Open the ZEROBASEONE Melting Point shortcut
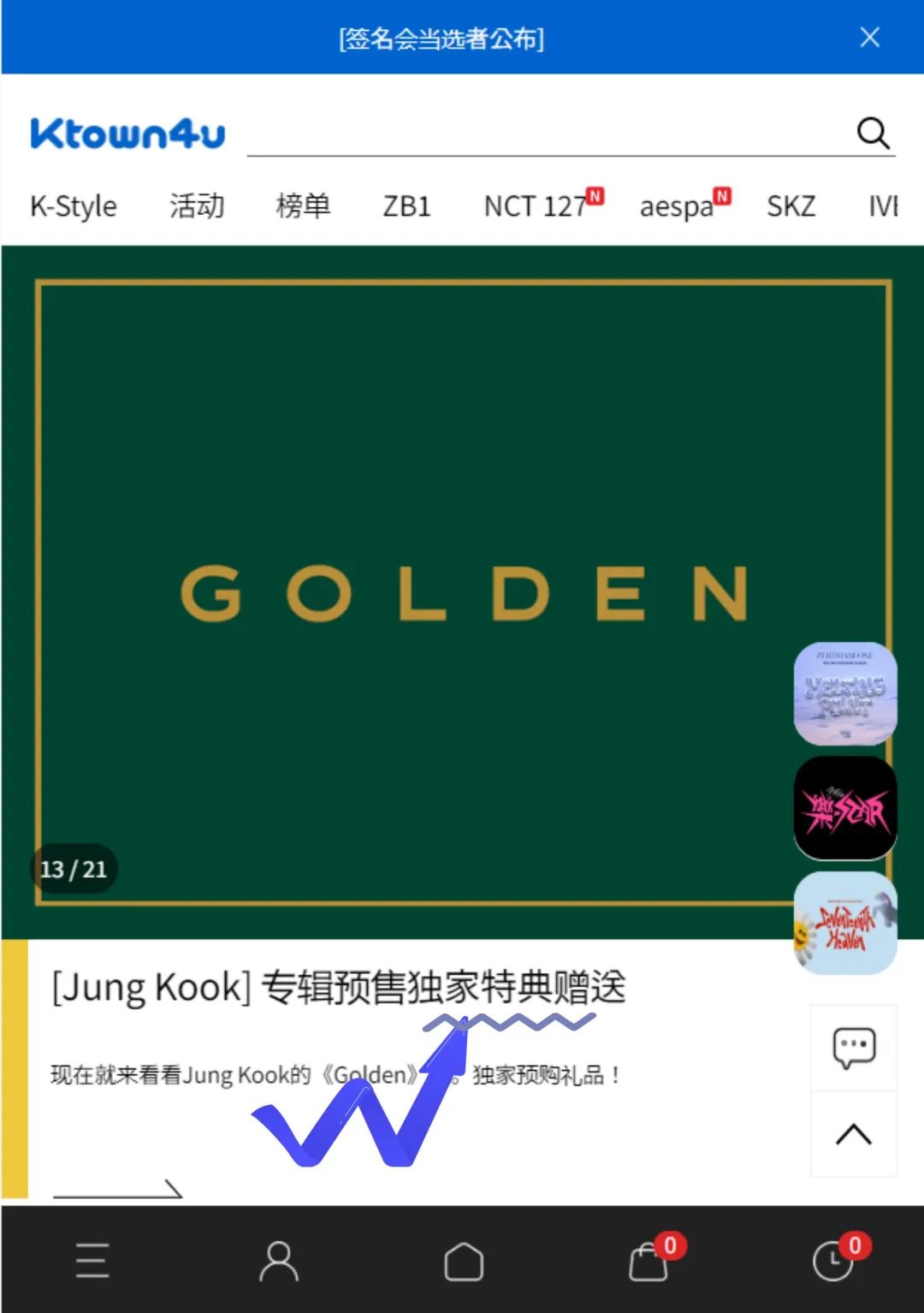This screenshot has width=924, height=1313. tap(845, 693)
